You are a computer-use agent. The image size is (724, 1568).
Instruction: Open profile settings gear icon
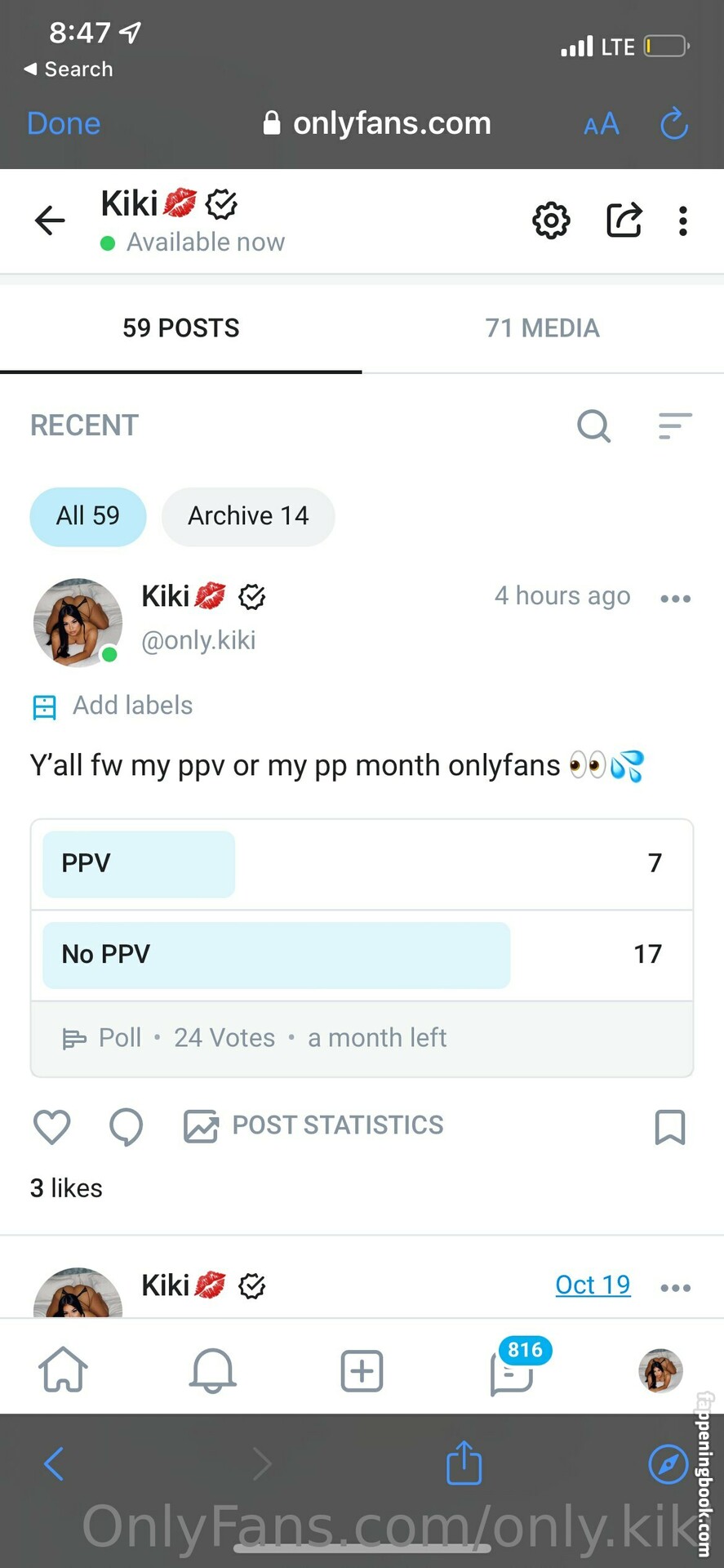tap(551, 220)
